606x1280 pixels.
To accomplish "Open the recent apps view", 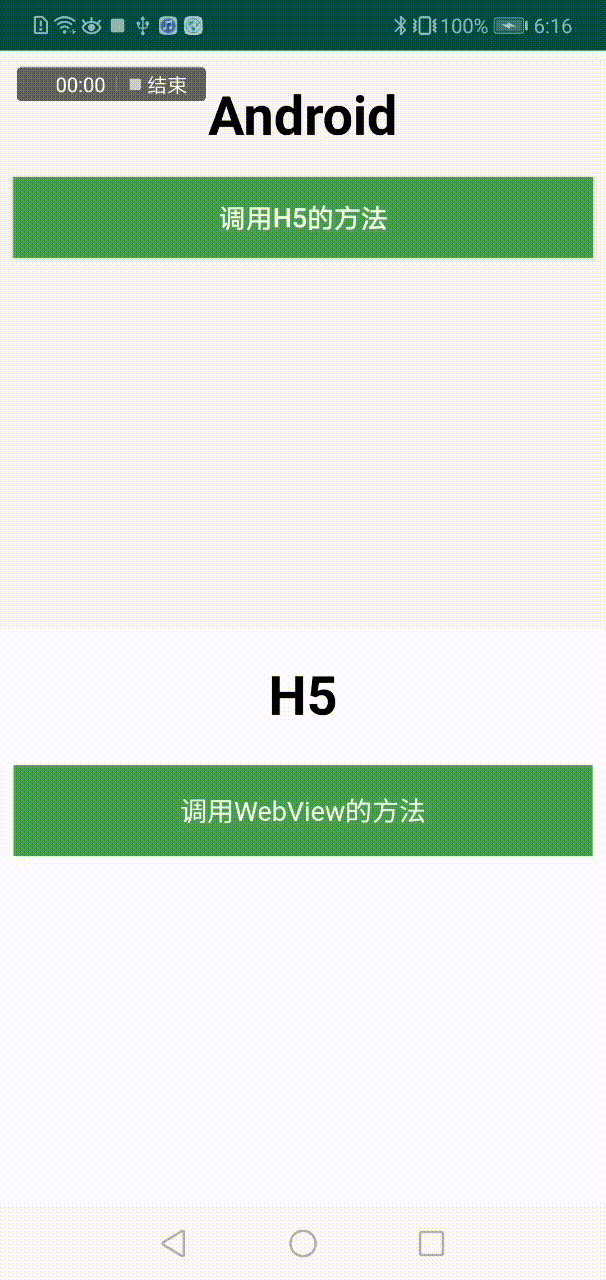I will click(431, 1243).
